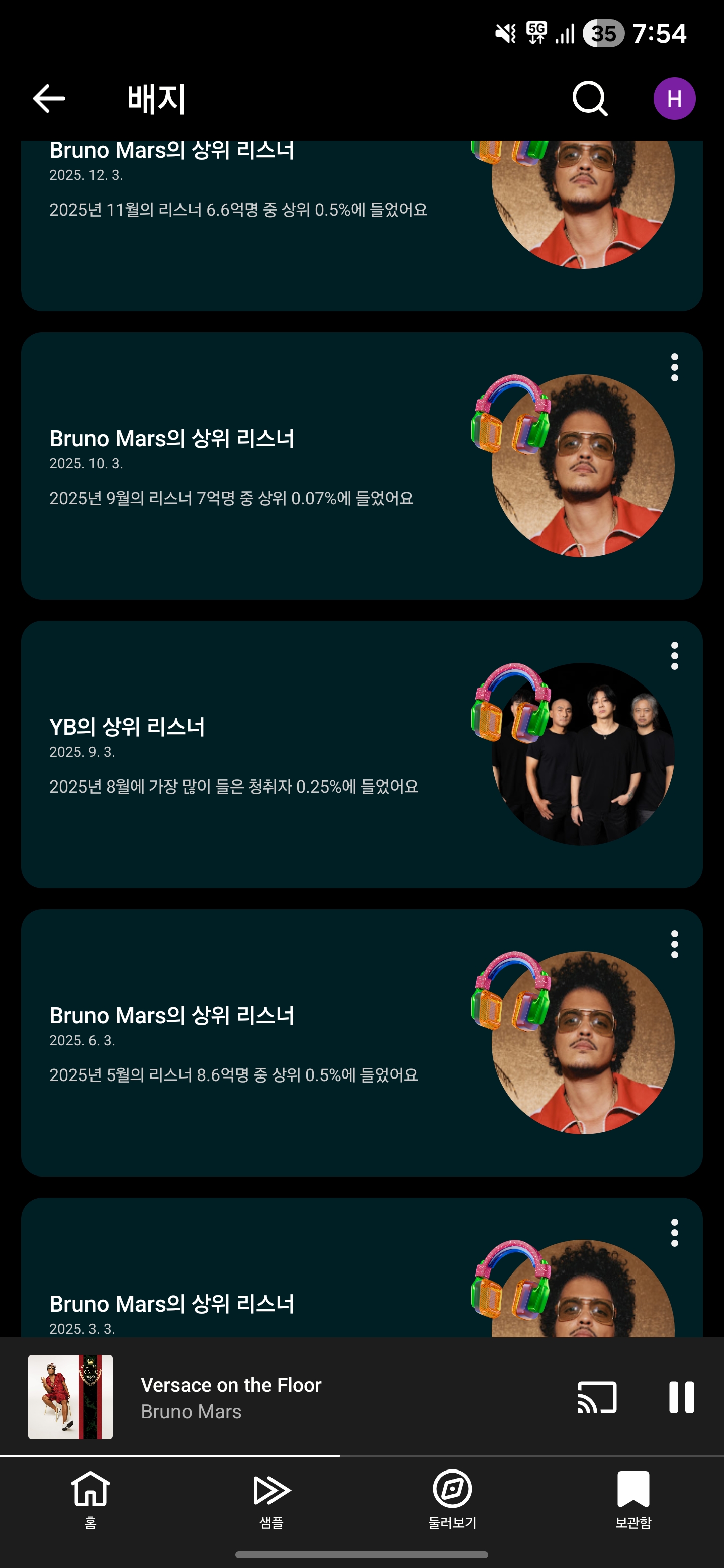The height and width of the screenshot is (1568, 724).
Task: Cast the music to another device
Action: 597,1397
